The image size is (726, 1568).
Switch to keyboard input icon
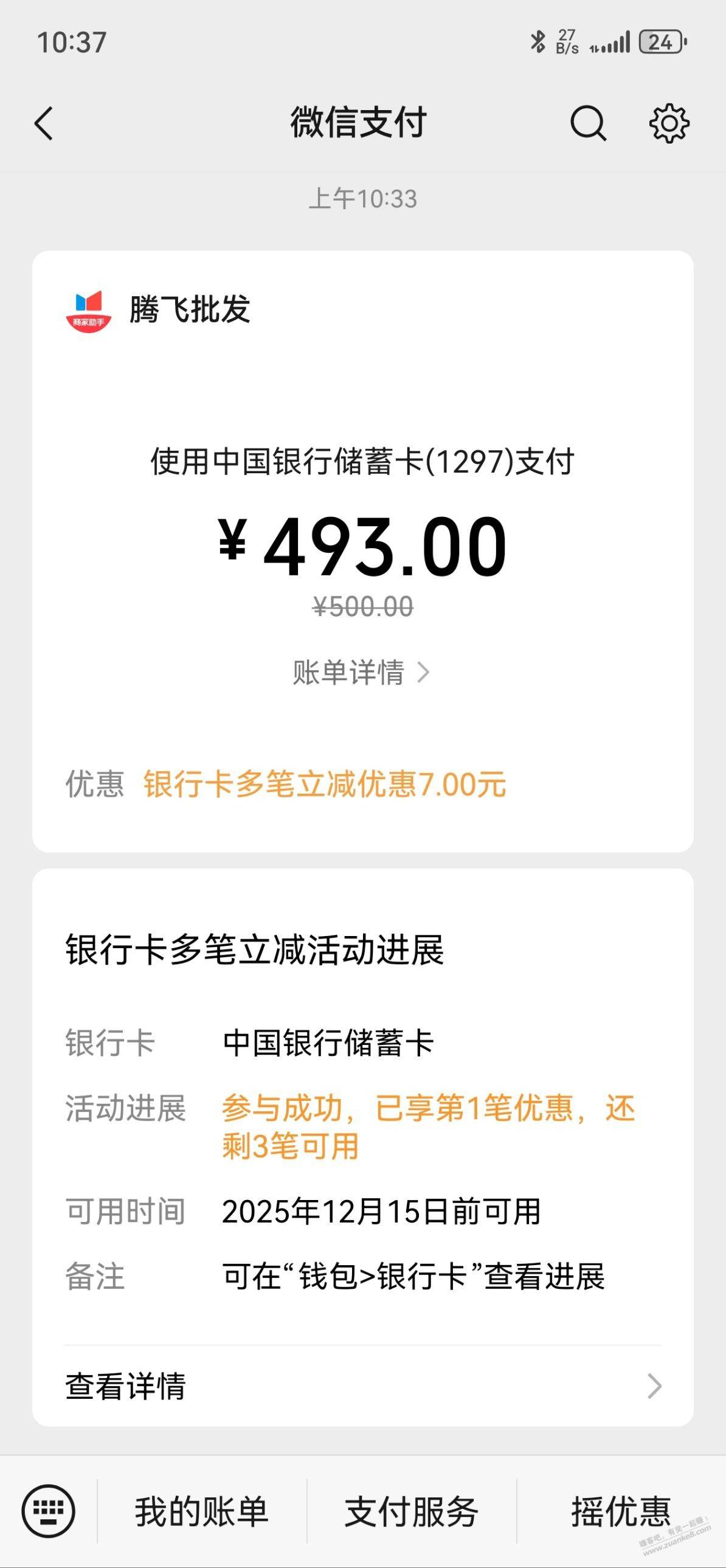click(x=49, y=1511)
